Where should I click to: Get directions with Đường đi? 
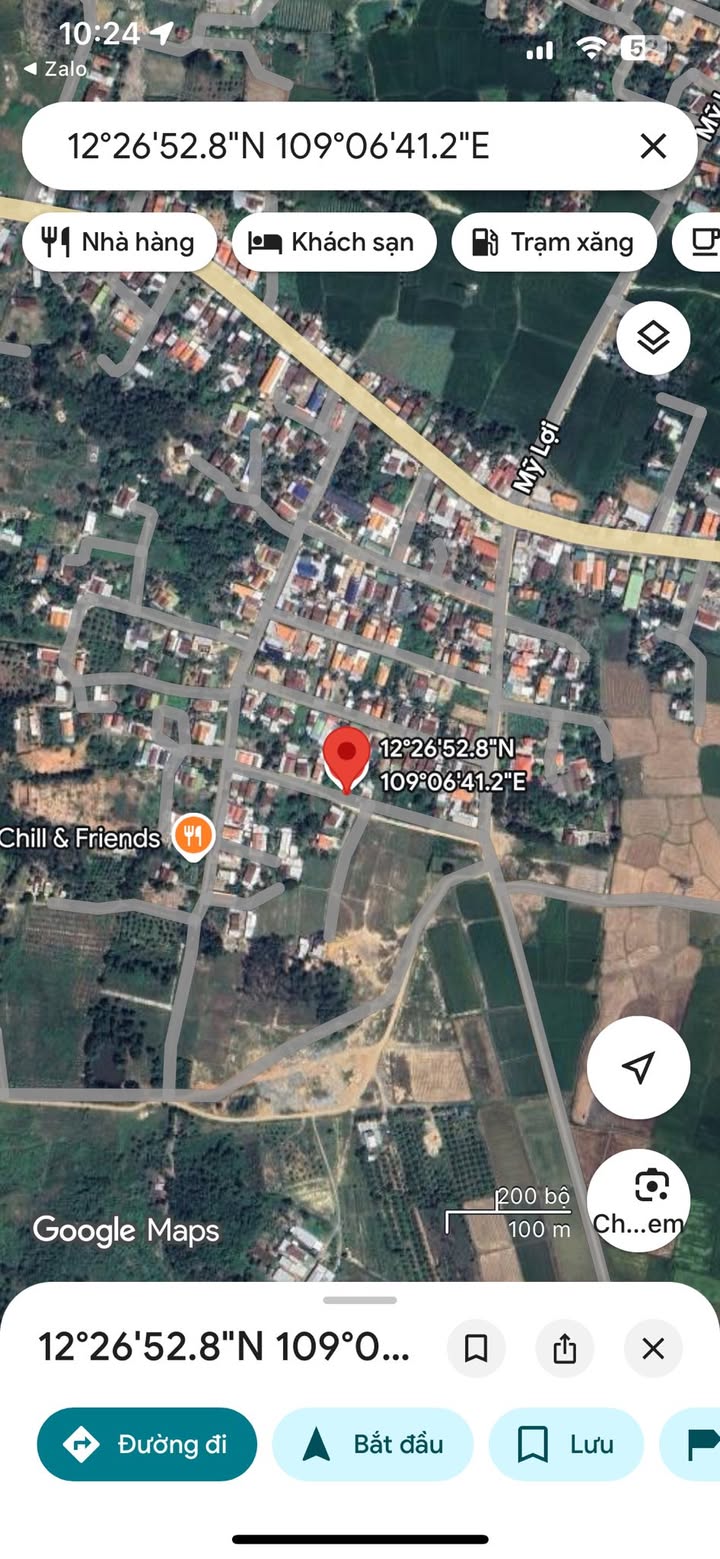click(147, 1444)
